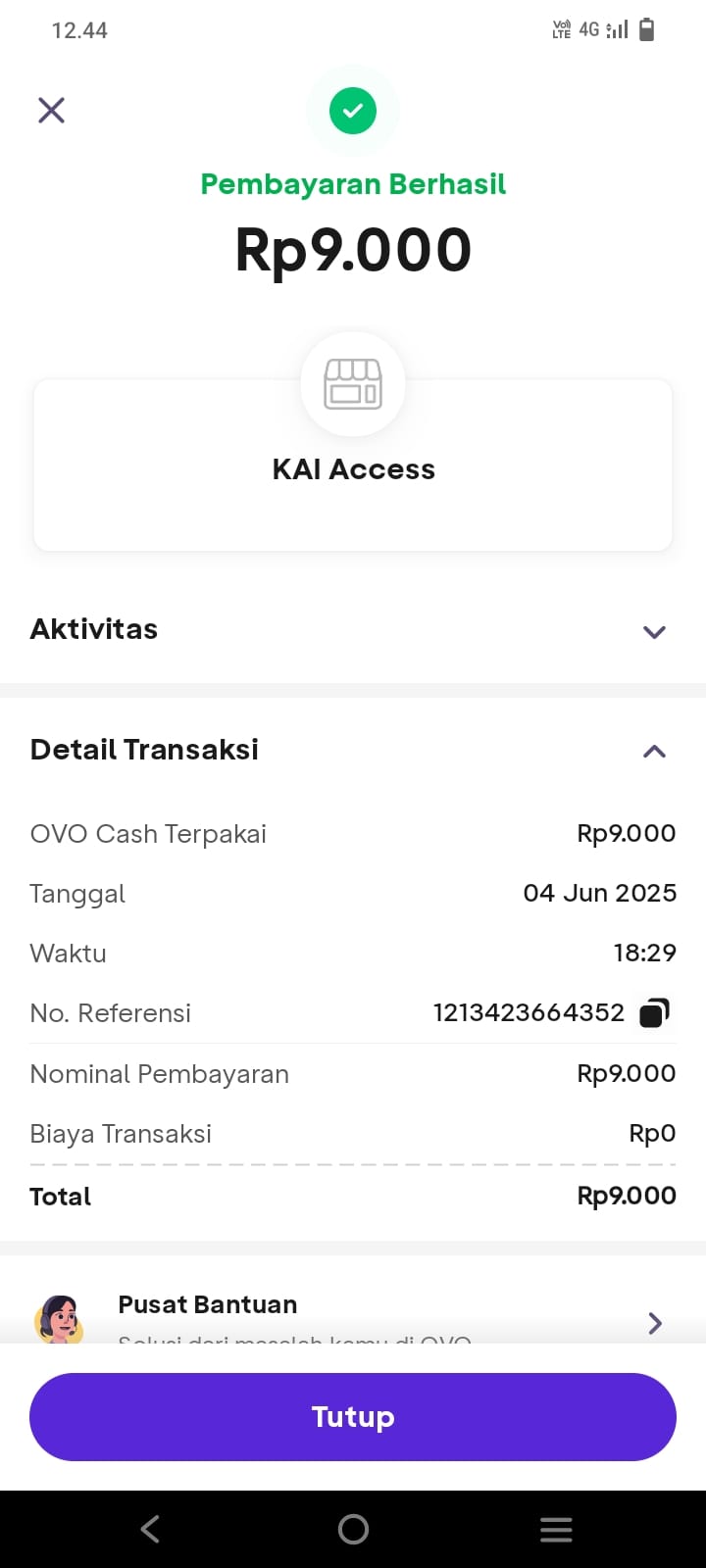Collapse the Detail Transaksi section
The image size is (706, 1568).
654,752
